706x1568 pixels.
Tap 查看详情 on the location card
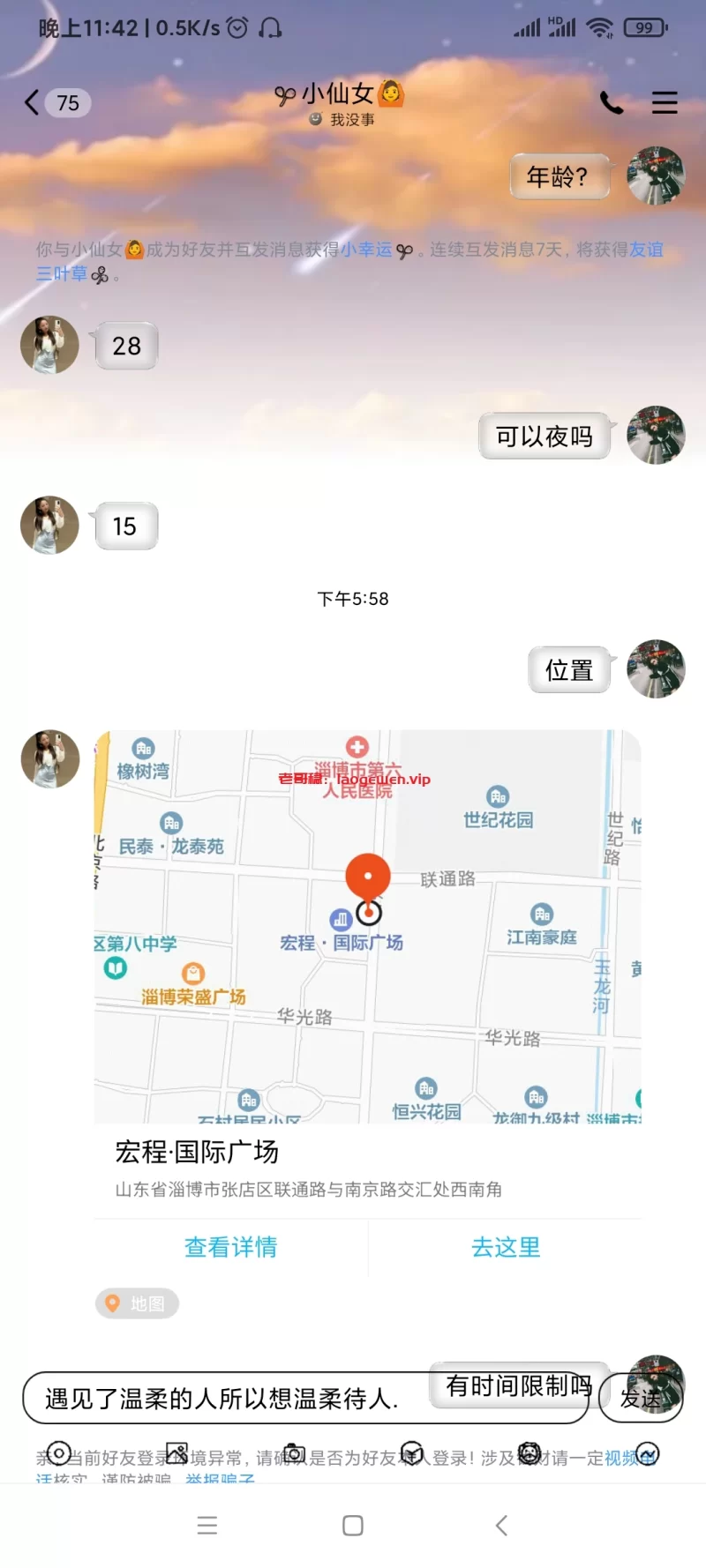[x=230, y=1247]
